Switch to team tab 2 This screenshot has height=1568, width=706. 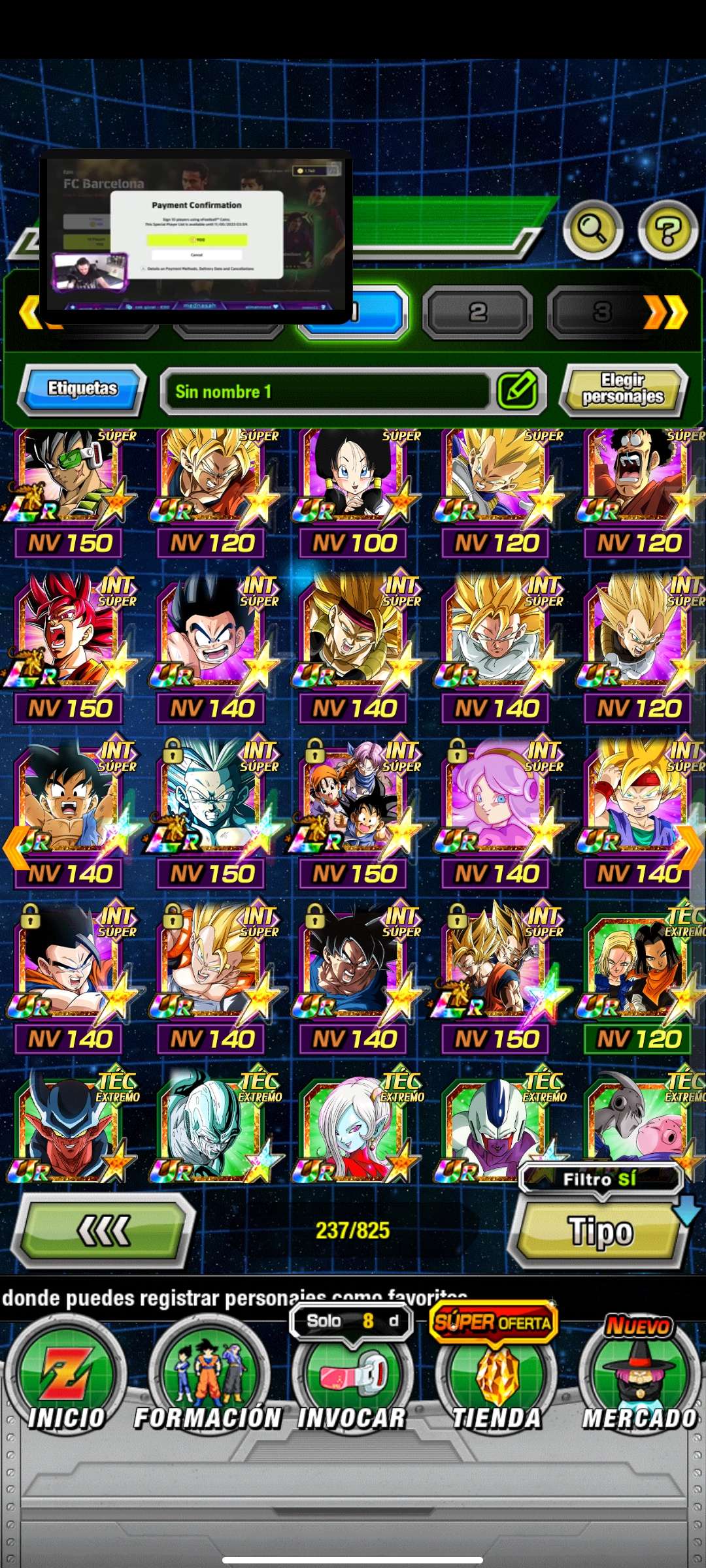[477, 313]
